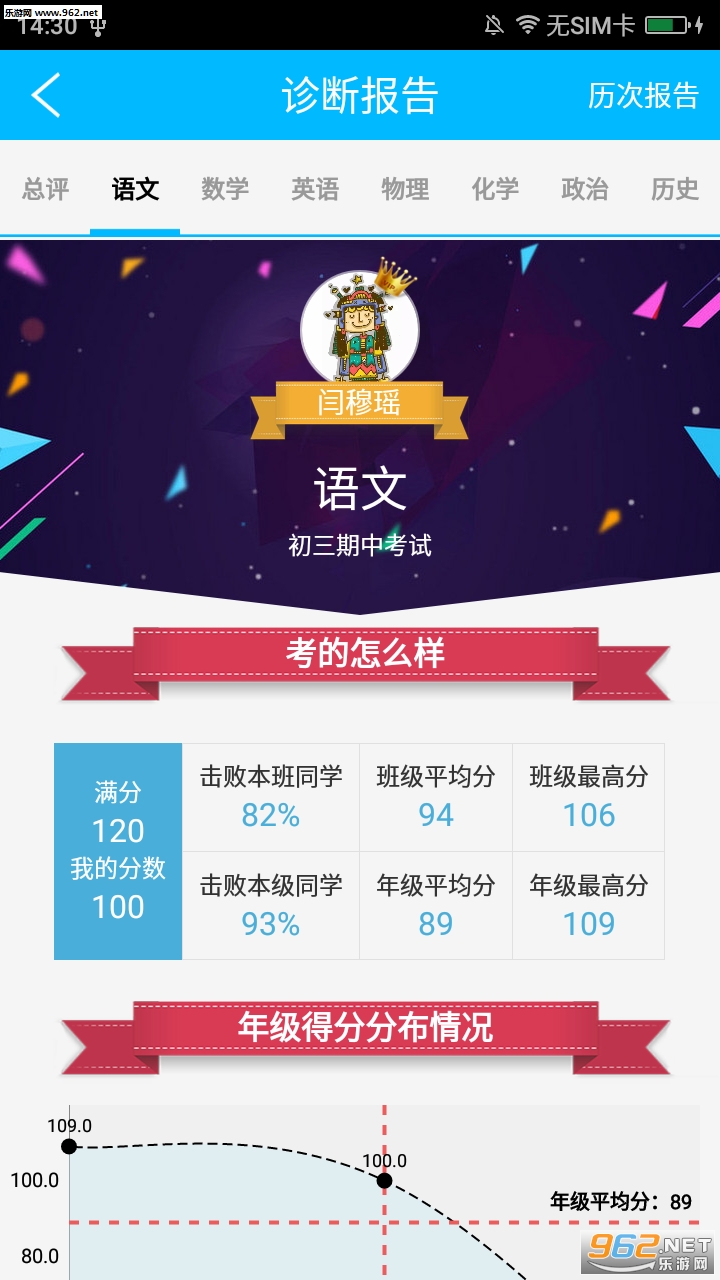Open the 历史 tab
The image size is (720, 1280).
point(675,189)
